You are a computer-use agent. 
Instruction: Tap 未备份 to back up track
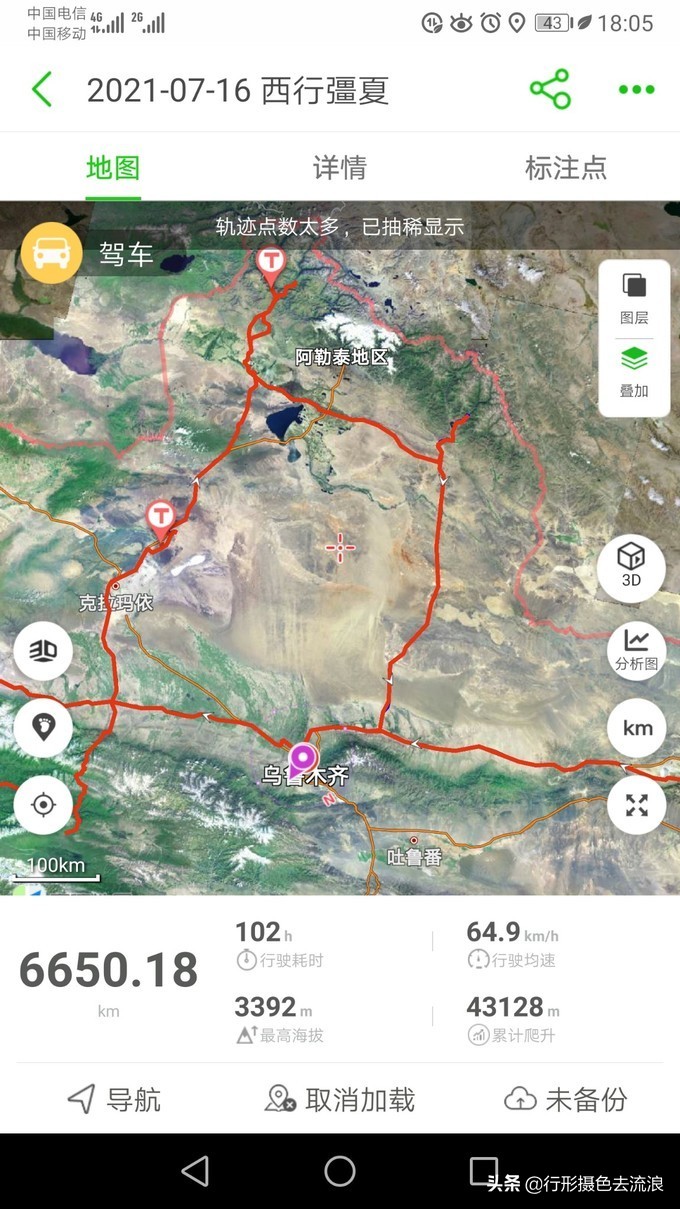point(566,1100)
